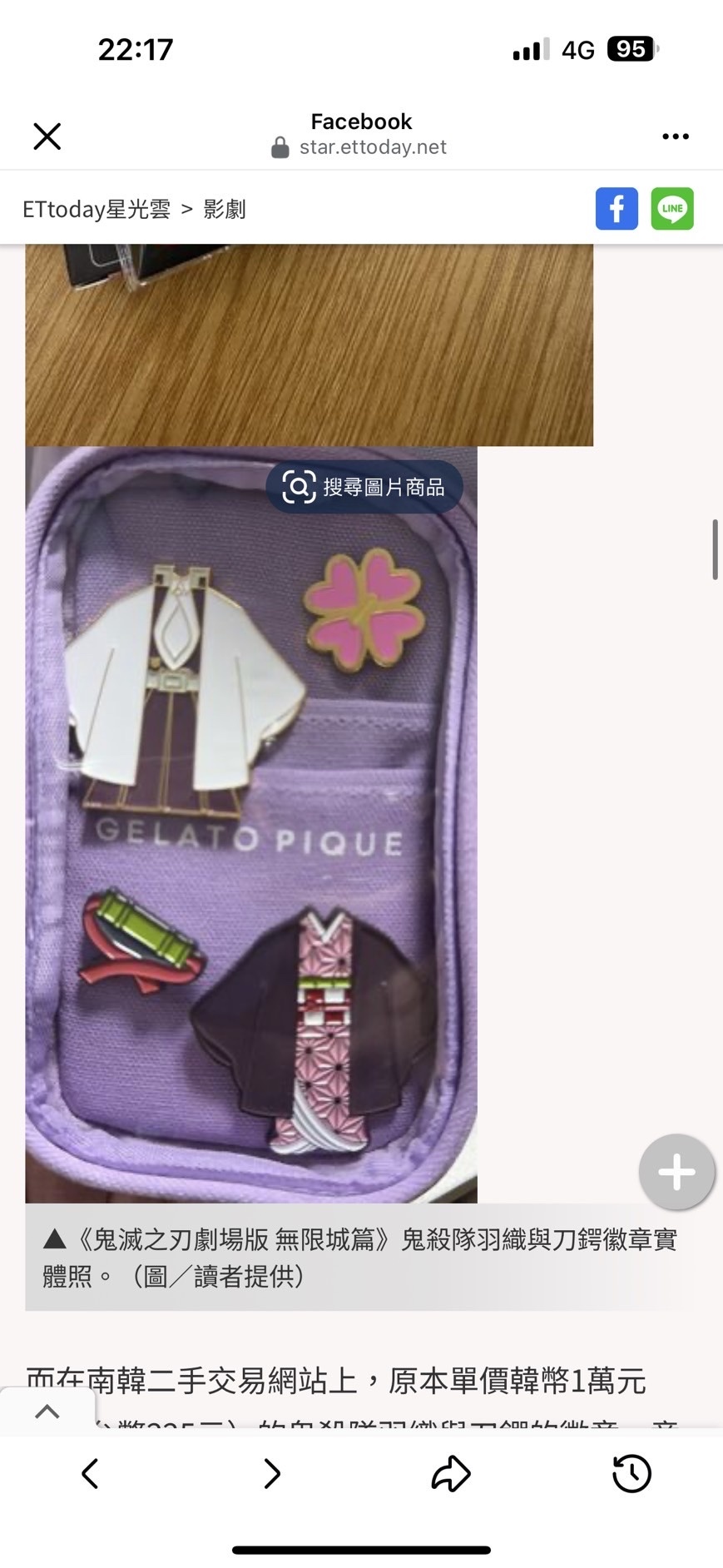Go back to previous page
The width and height of the screenshot is (723, 1568).
point(90,1474)
